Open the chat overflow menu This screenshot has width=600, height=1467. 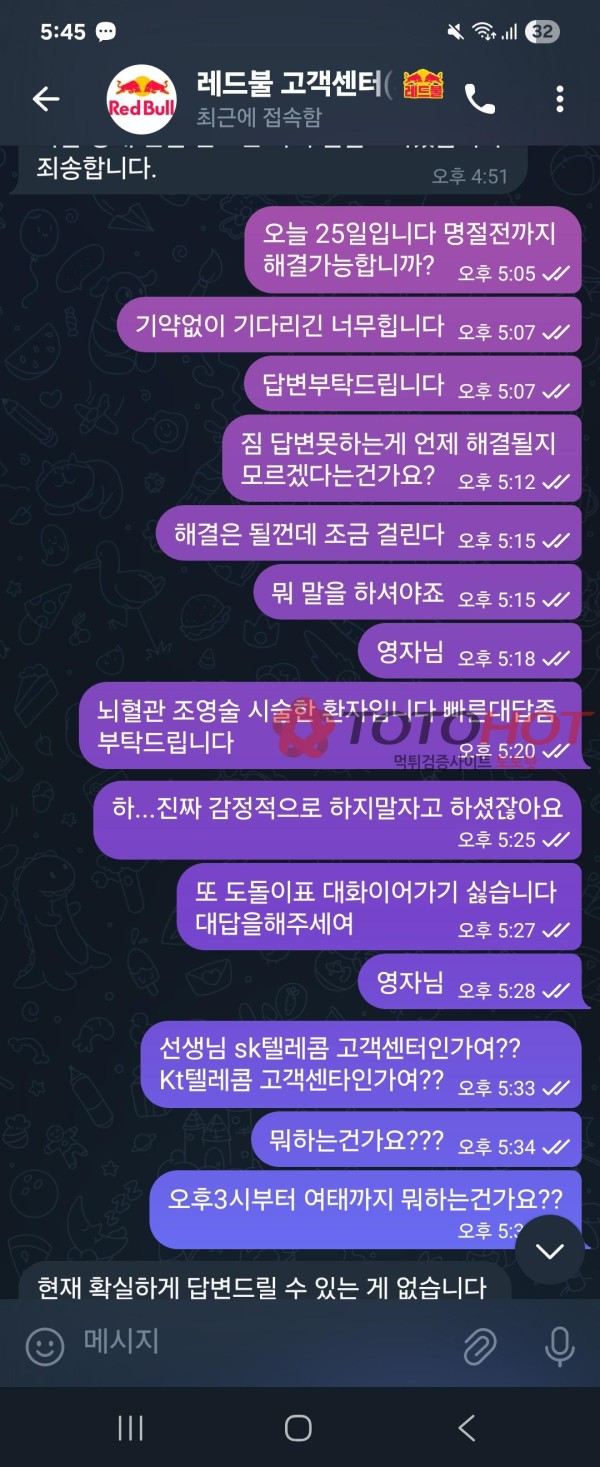tap(559, 98)
